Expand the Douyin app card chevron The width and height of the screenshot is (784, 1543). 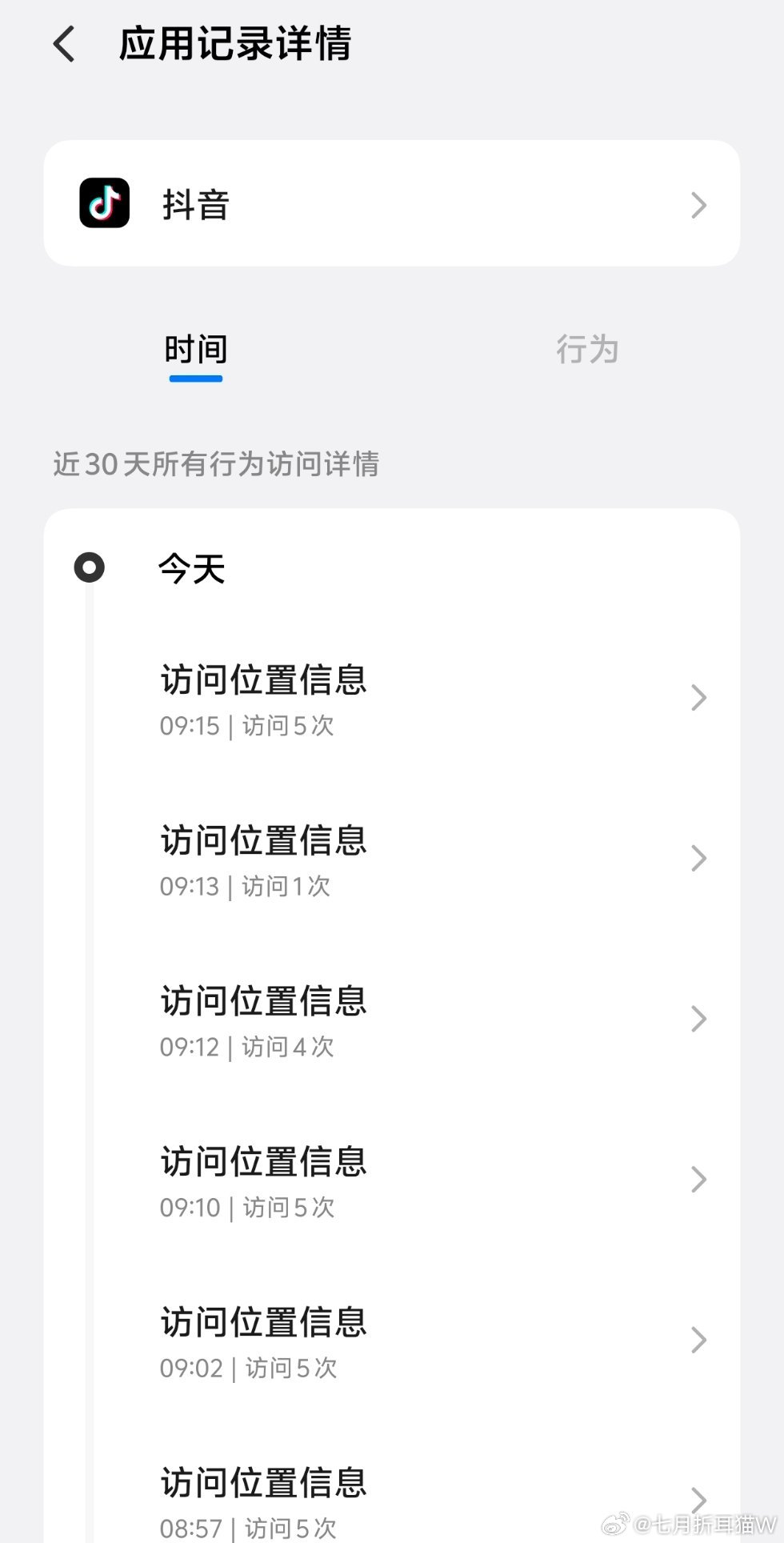[698, 205]
